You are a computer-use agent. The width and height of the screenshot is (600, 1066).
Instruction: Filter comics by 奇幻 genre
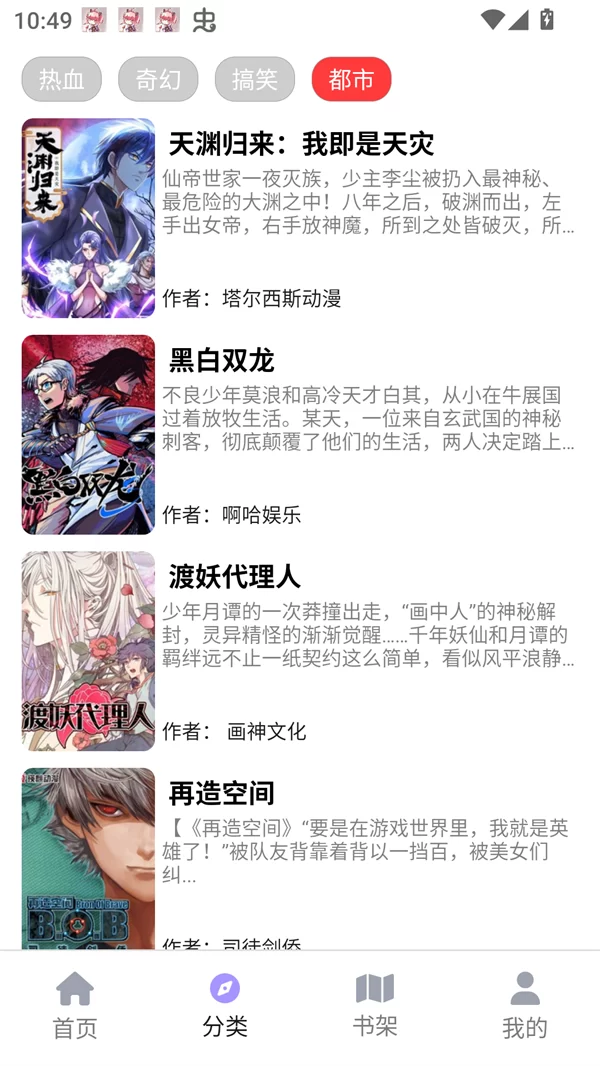pyautogui.click(x=158, y=80)
